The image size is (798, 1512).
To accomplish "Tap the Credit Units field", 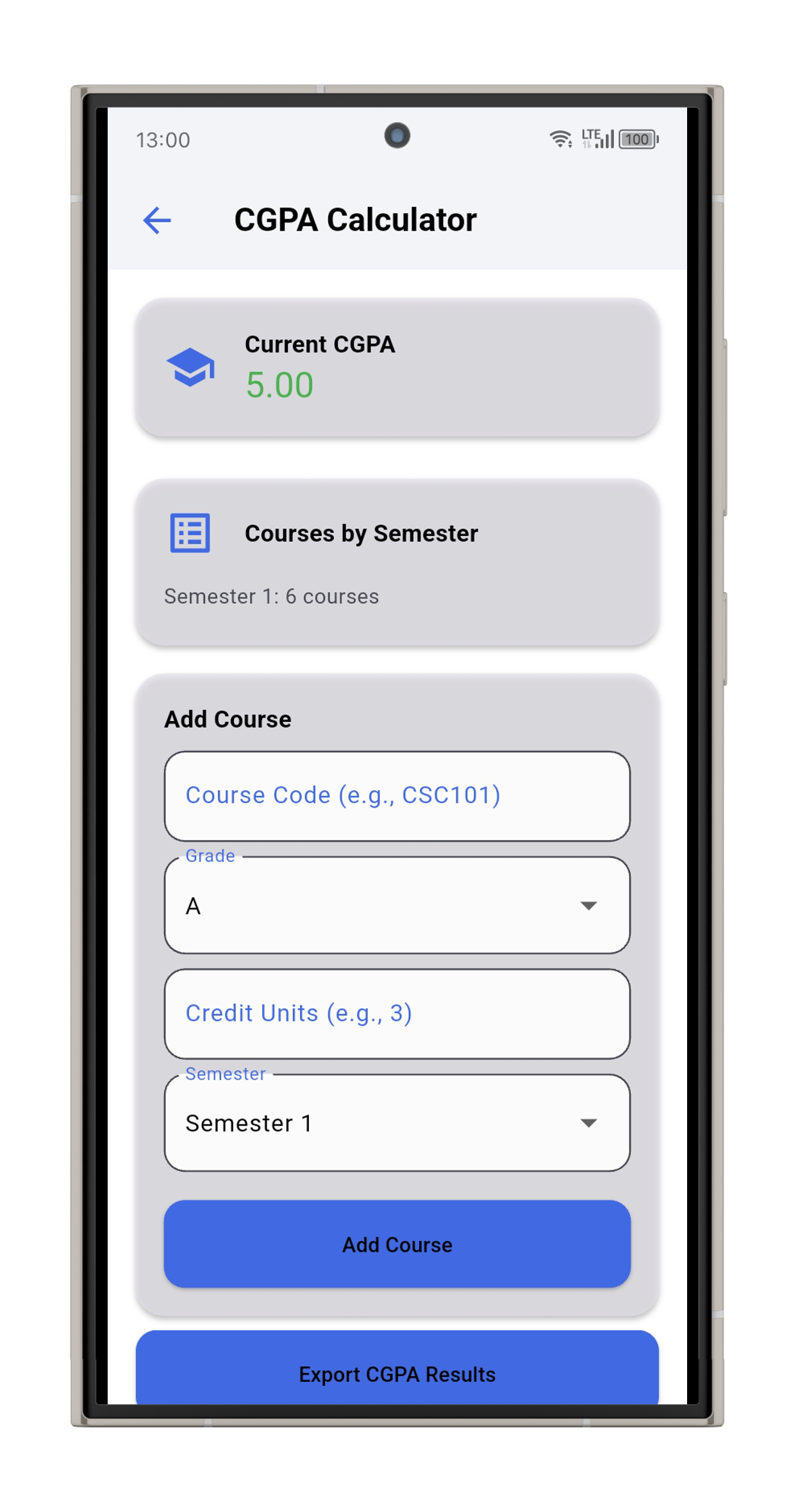I will pyautogui.click(x=397, y=1013).
